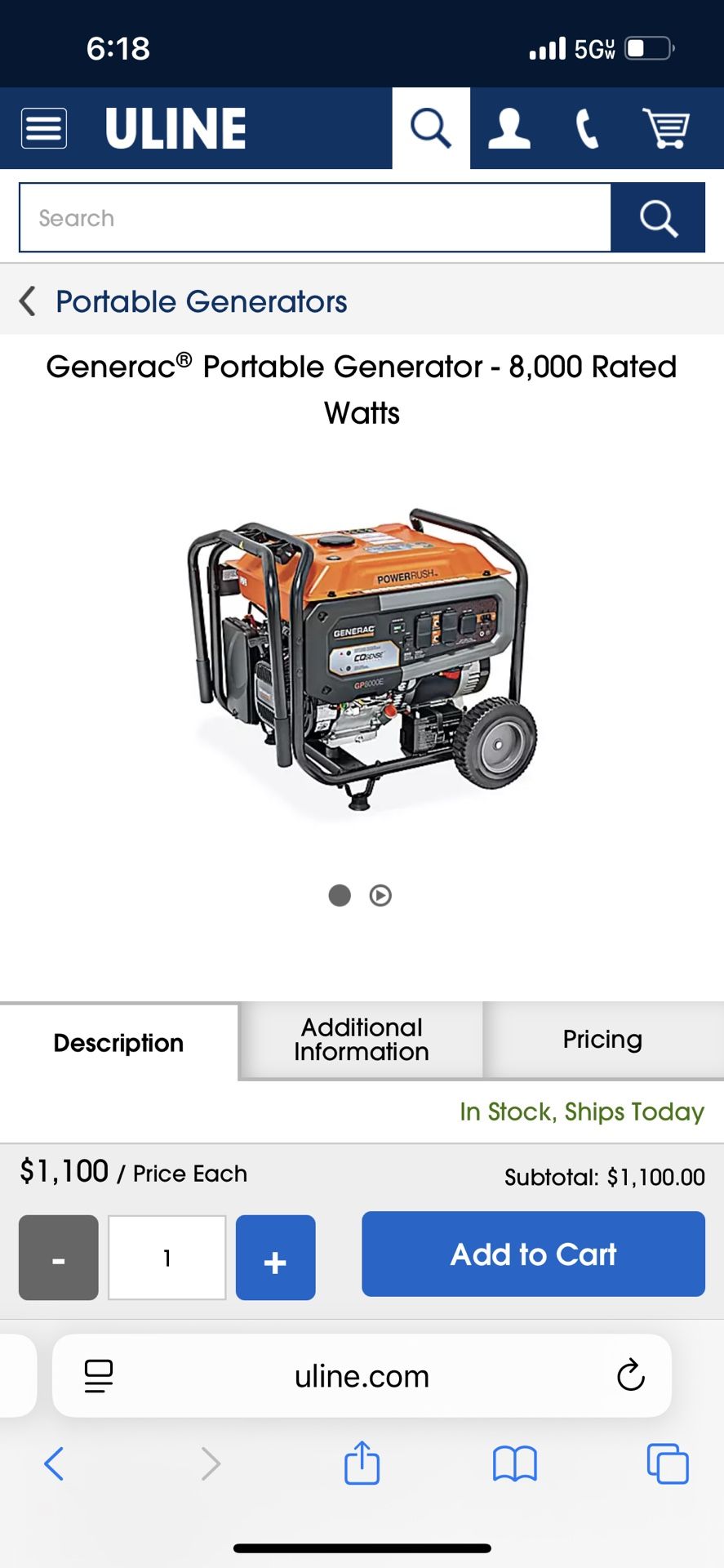Share this page from Safari toolbar
The height and width of the screenshot is (1568, 724).
(362, 1463)
